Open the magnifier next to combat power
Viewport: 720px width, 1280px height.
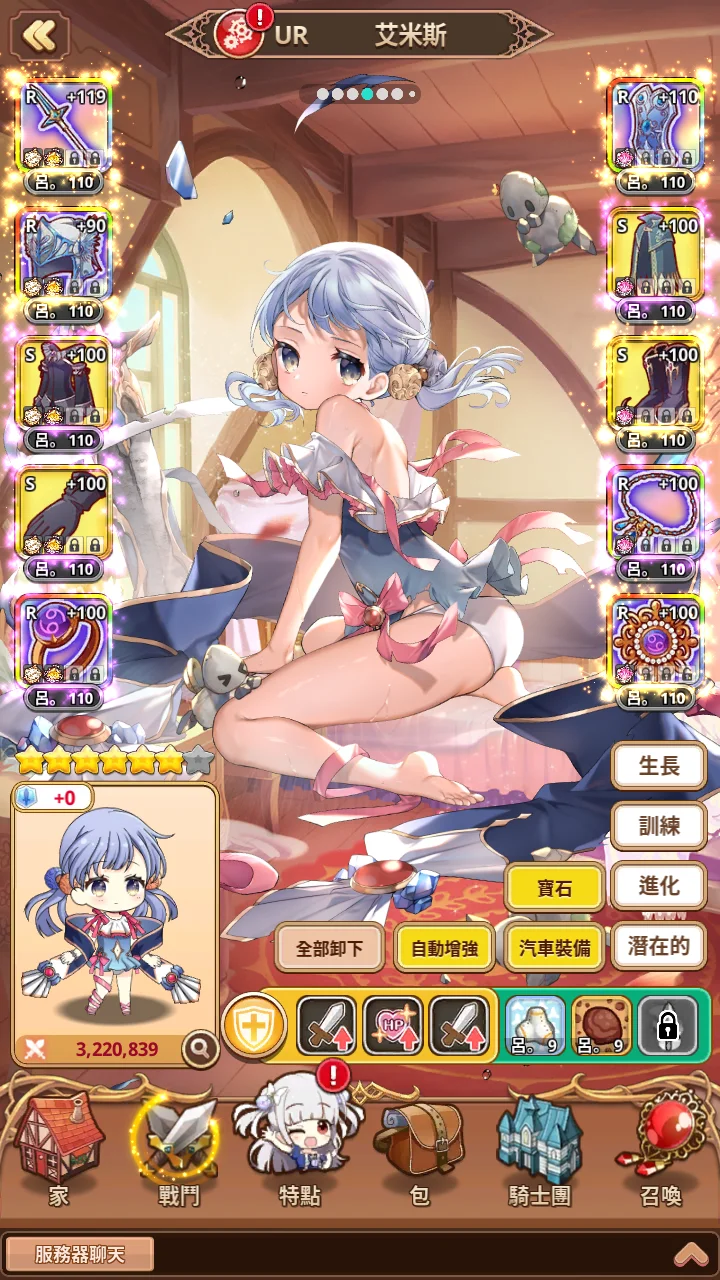[x=201, y=1048]
